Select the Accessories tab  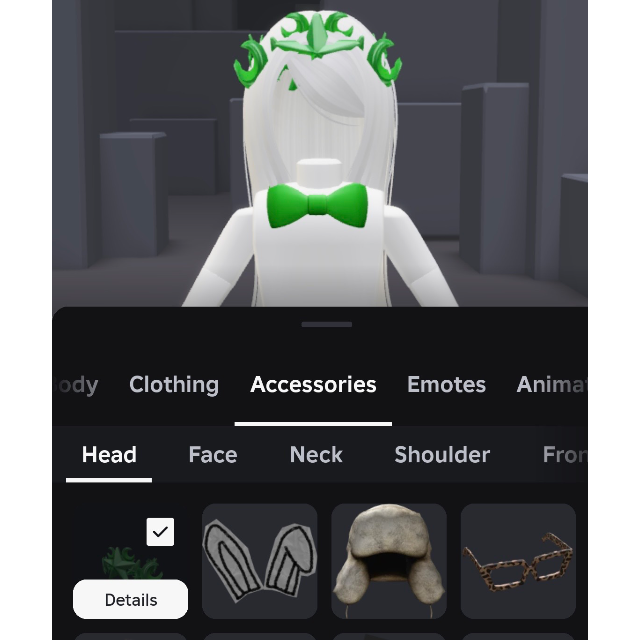pos(313,385)
